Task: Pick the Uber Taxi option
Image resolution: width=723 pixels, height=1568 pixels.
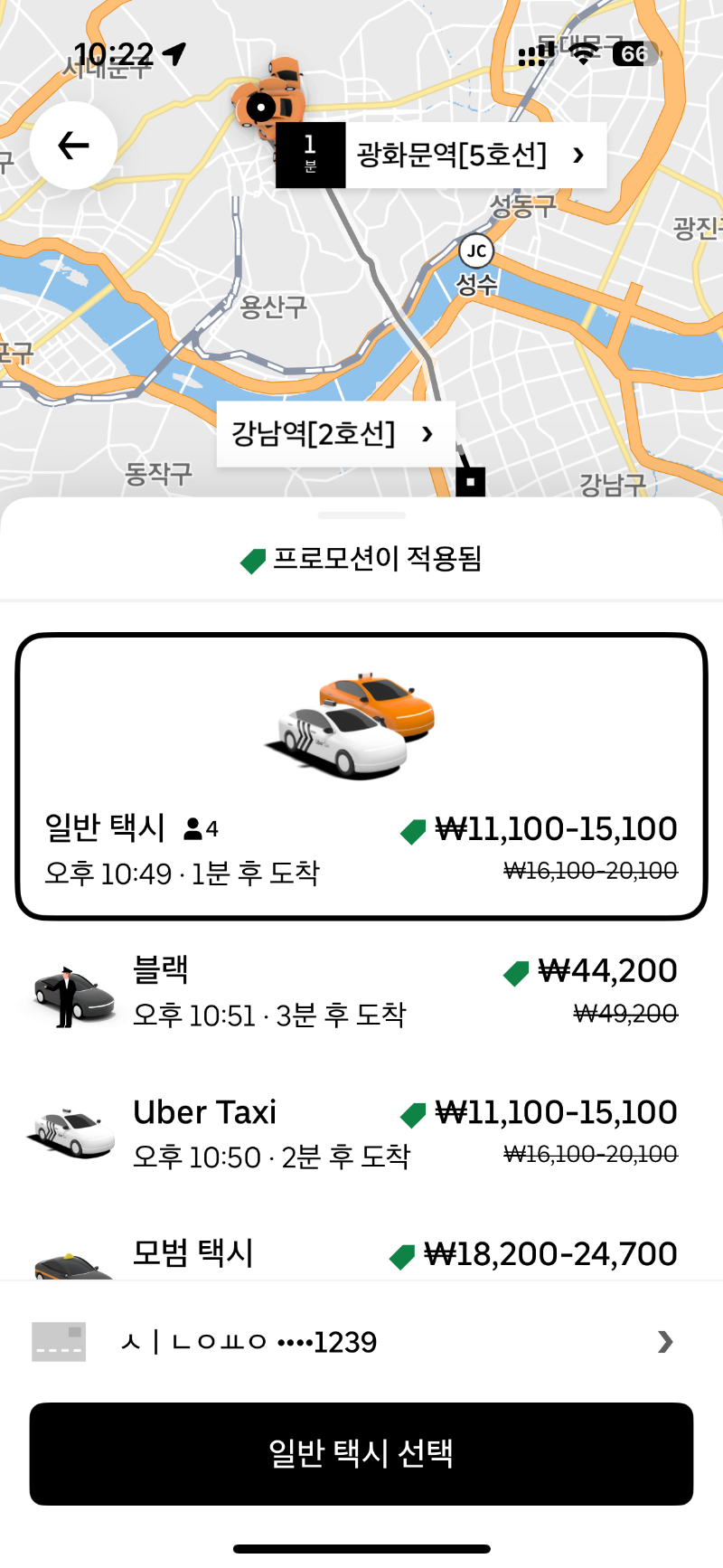Action: pyautogui.click(x=361, y=1133)
